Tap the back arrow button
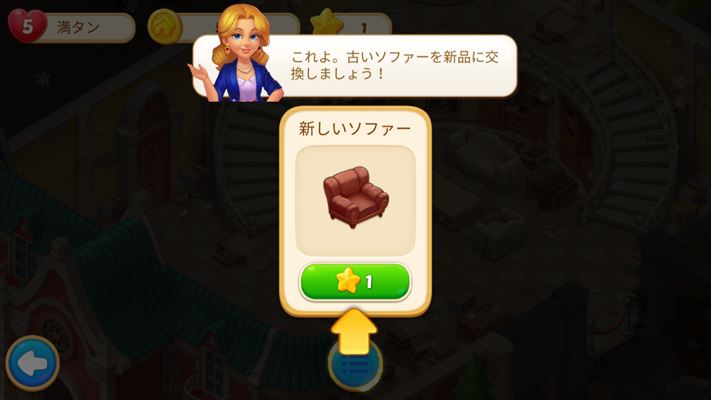The height and width of the screenshot is (400, 711). pyautogui.click(x=32, y=363)
